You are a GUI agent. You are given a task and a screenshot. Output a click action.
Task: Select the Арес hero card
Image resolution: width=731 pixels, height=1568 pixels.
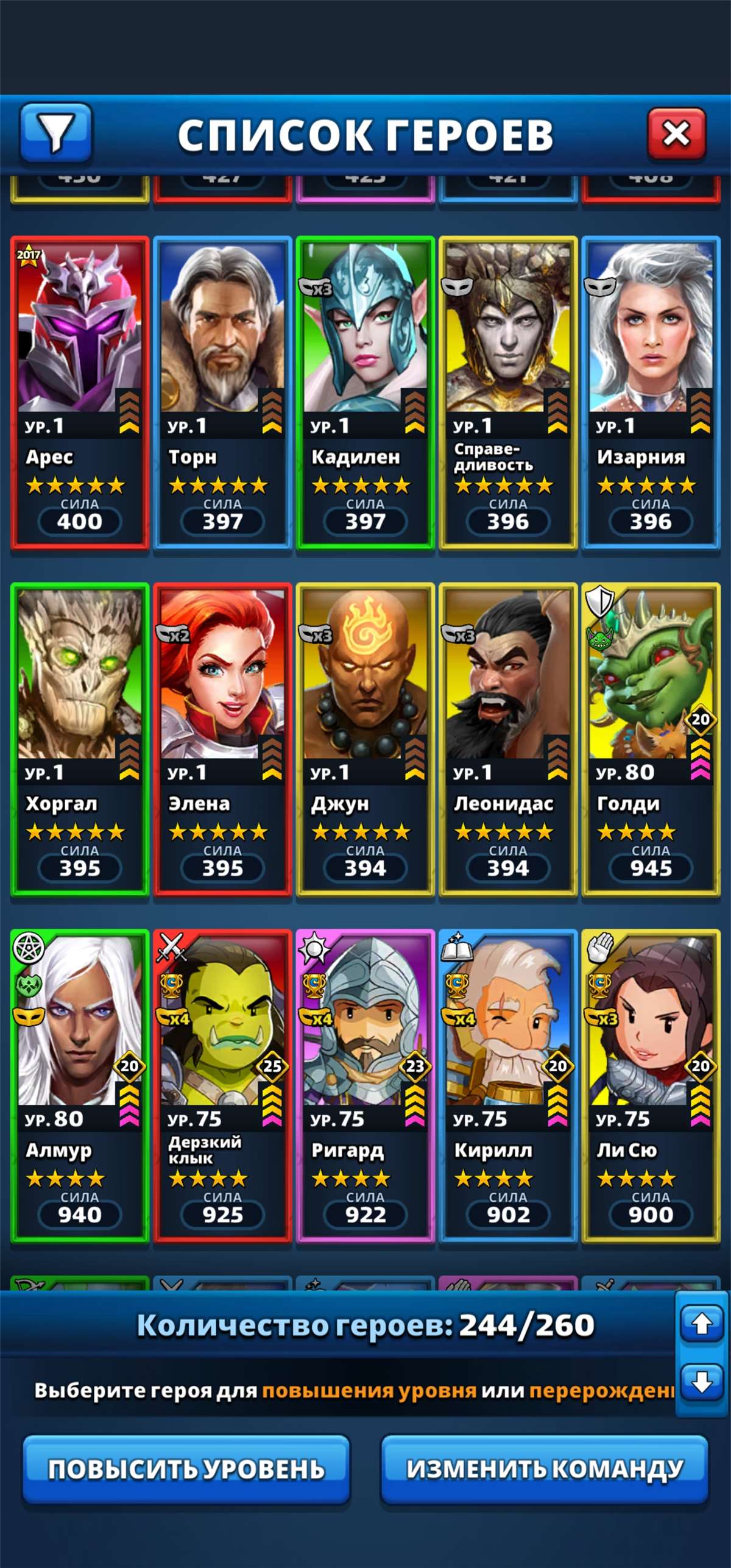(x=79, y=392)
